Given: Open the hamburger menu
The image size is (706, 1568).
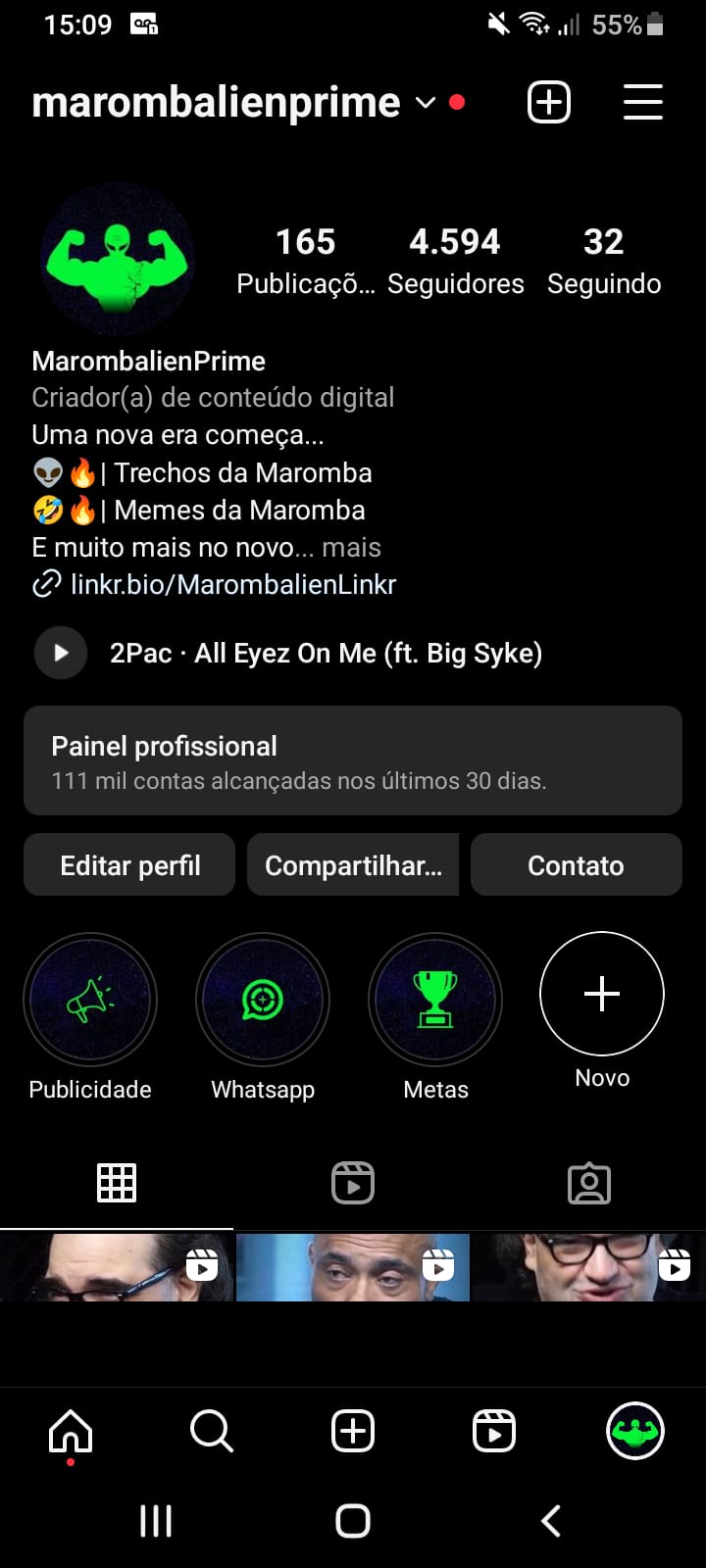Looking at the screenshot, I should point(642,102).
